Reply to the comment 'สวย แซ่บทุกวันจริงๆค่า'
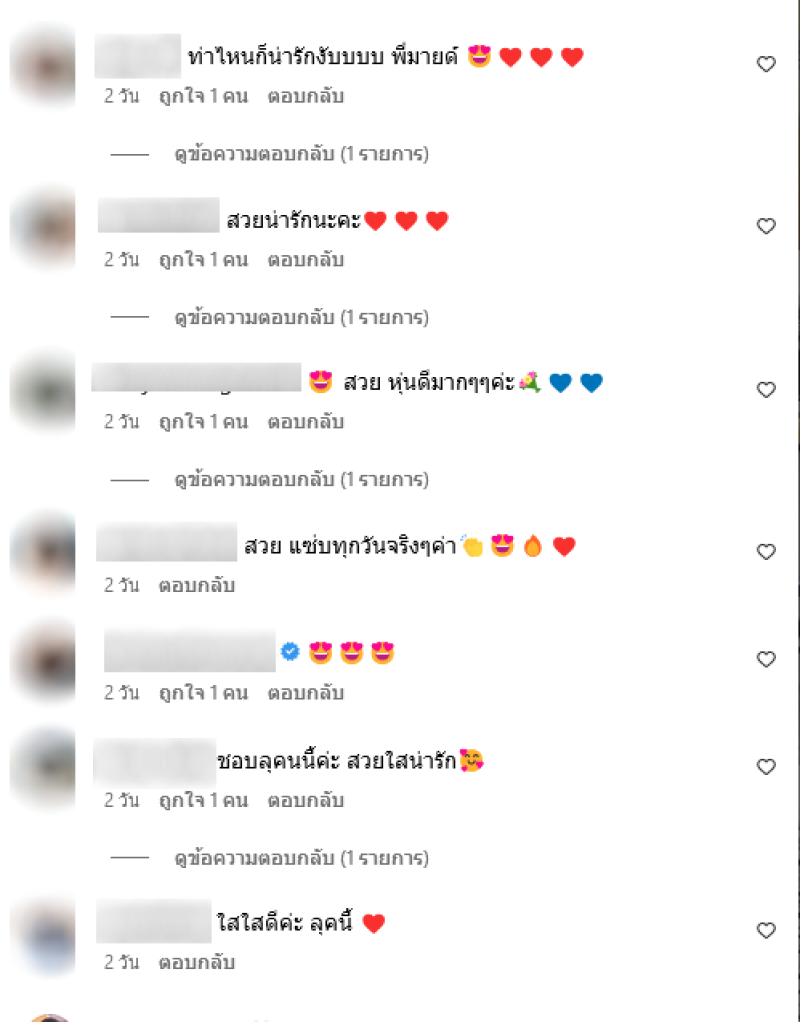 pos(196,585)
